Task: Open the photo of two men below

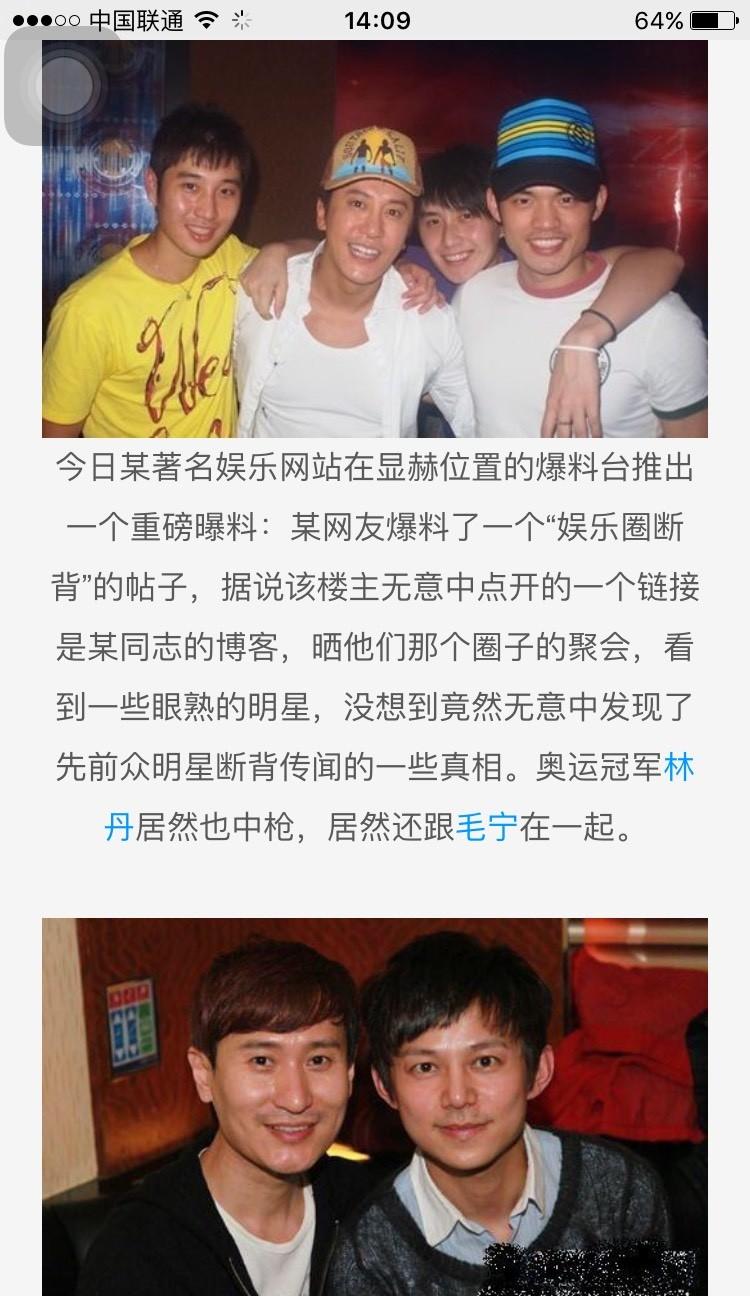Action: tap(374, 1106)
